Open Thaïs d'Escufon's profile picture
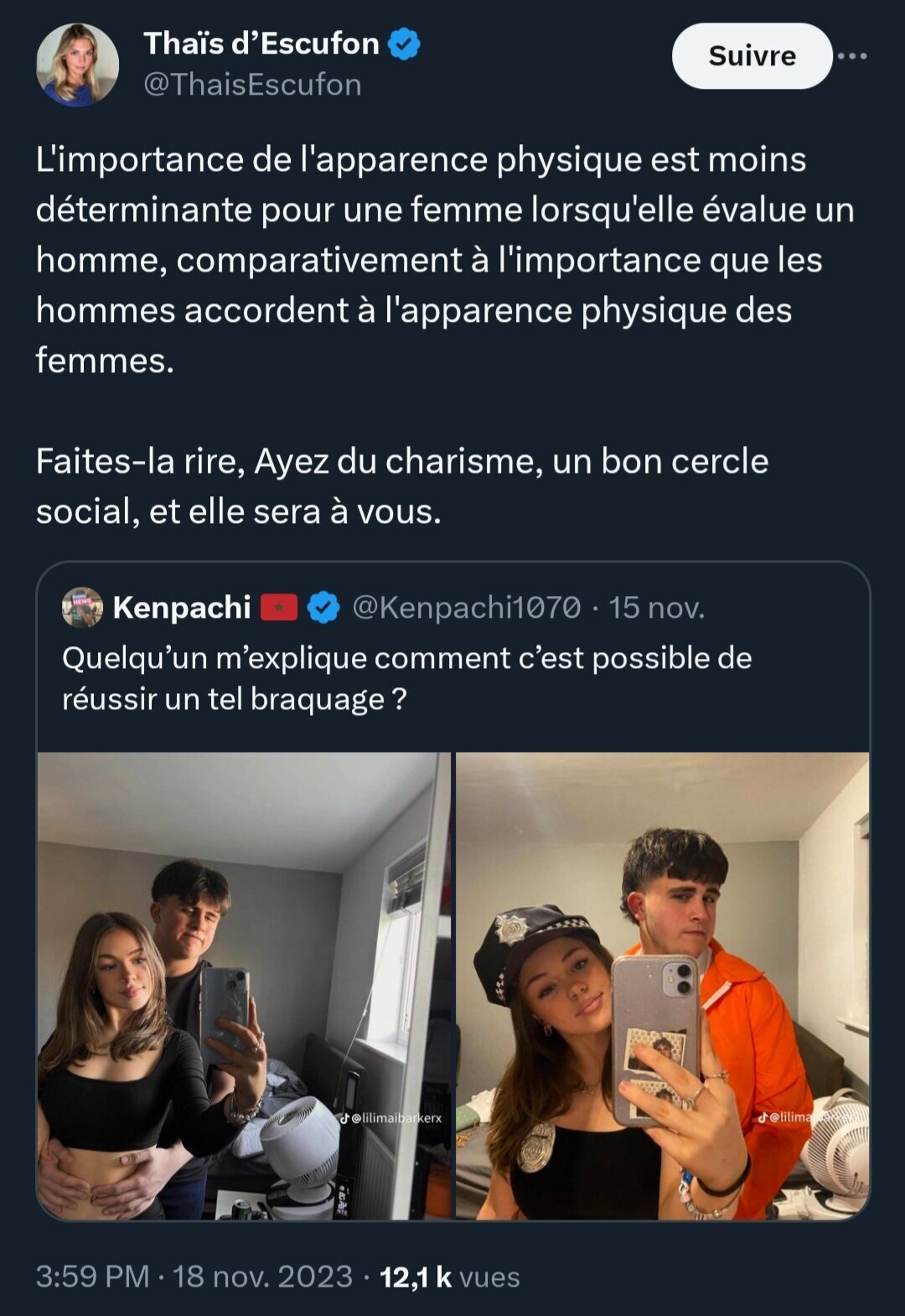 [77, 65]
